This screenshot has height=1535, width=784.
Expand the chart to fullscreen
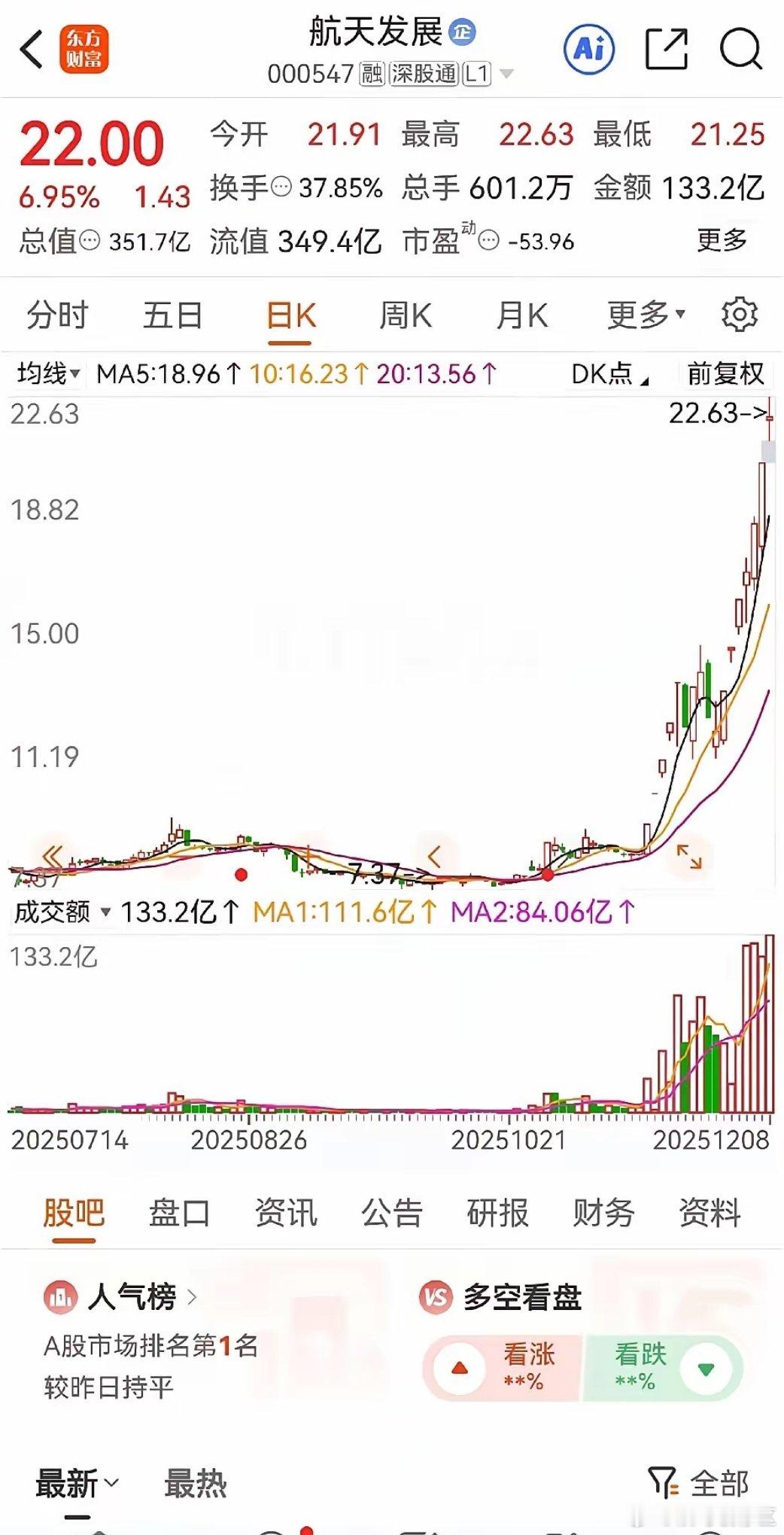[x=689, y=857]
